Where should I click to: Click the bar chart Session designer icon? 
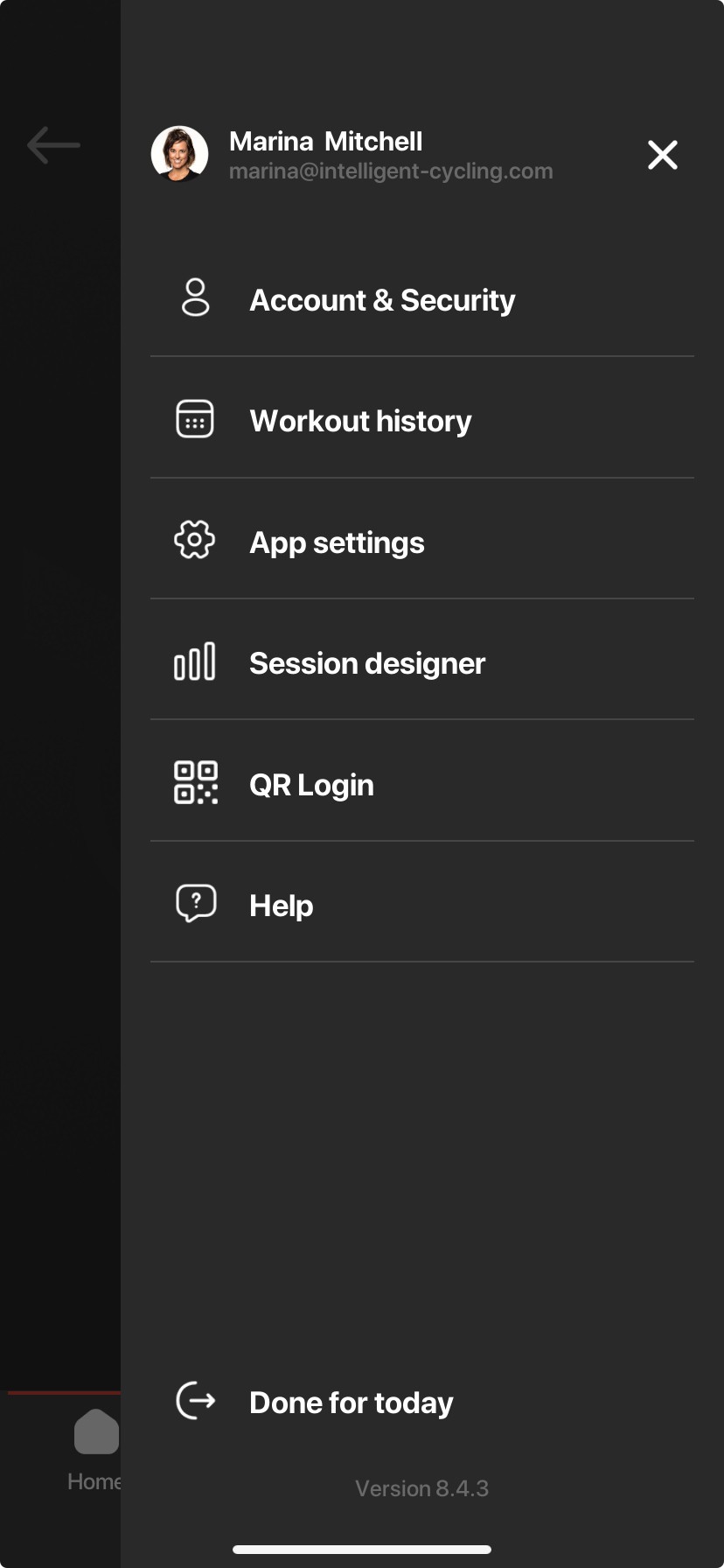pyautogui.click(x=193, y=662)
